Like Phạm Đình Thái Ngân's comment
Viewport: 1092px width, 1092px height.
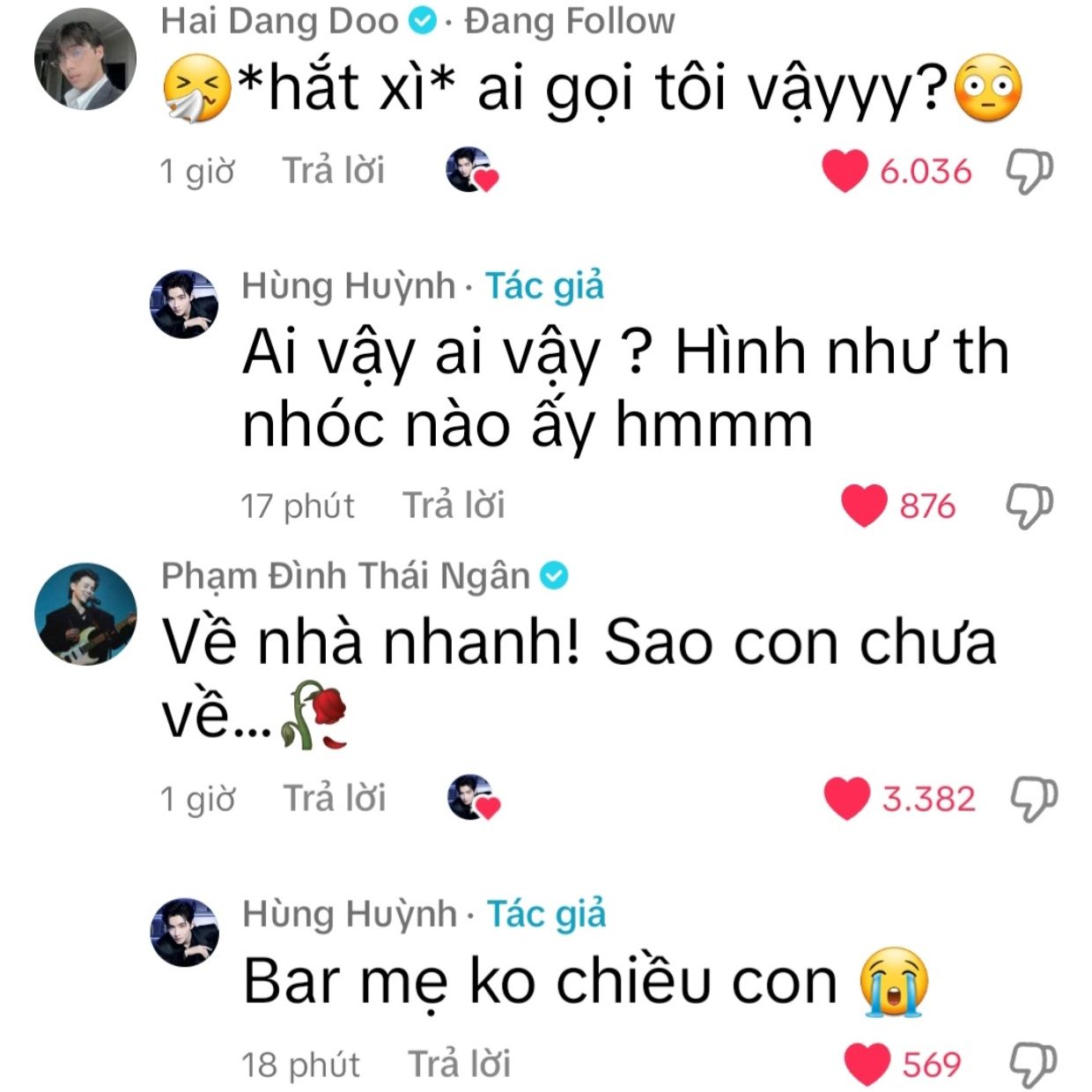(846, 799)
